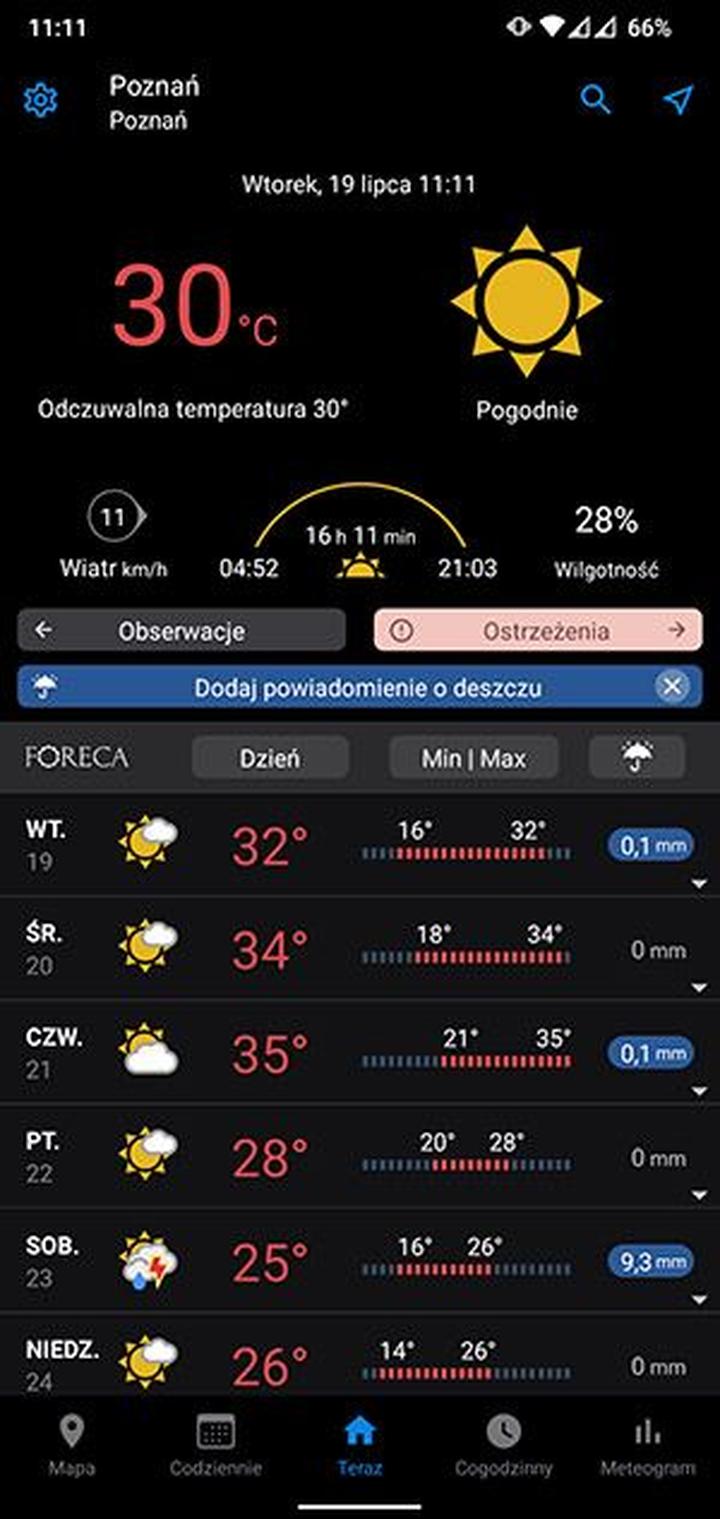720x1519 pixels.
Task: Open the Cogodzinny hourly forecast
Action: [x=503, y=1440]
